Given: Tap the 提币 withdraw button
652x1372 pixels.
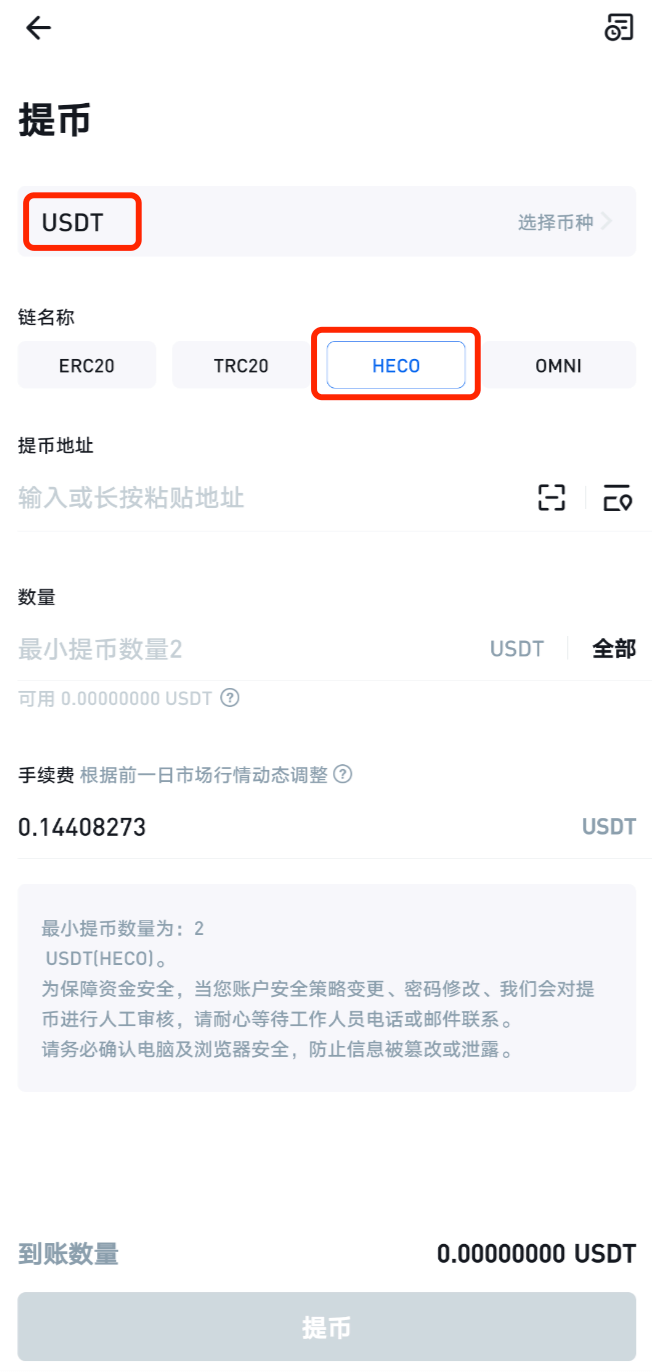Looking at the screenshot, I should click(x=326, y=1327).
